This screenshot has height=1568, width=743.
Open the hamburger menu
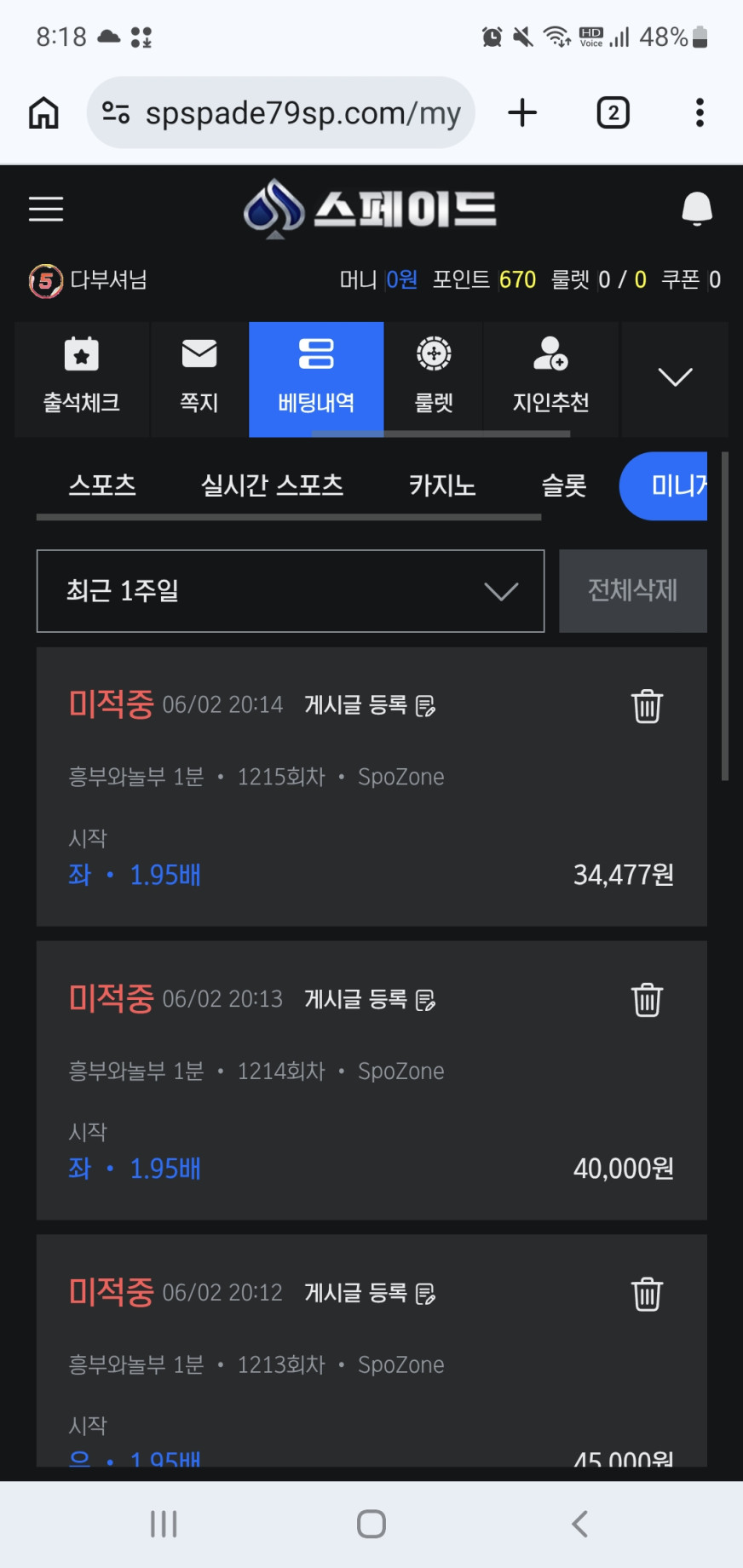(46, 209)
